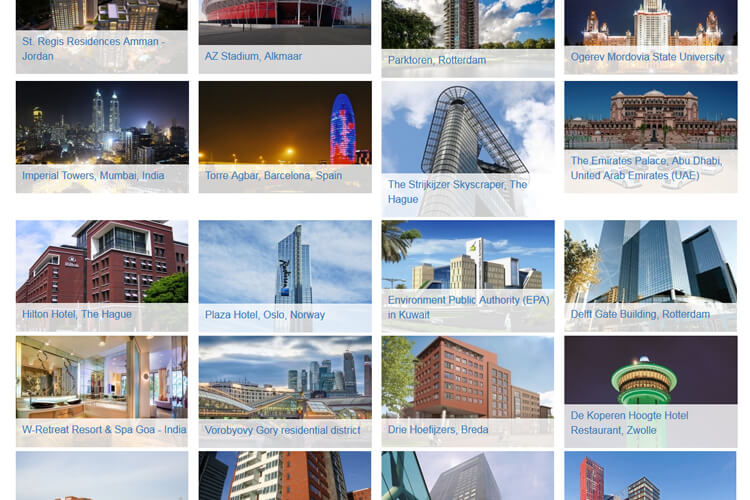Select W-Retreat Resort & Spa Goa tile
750x500 pixels.
(x=101, y=390)
